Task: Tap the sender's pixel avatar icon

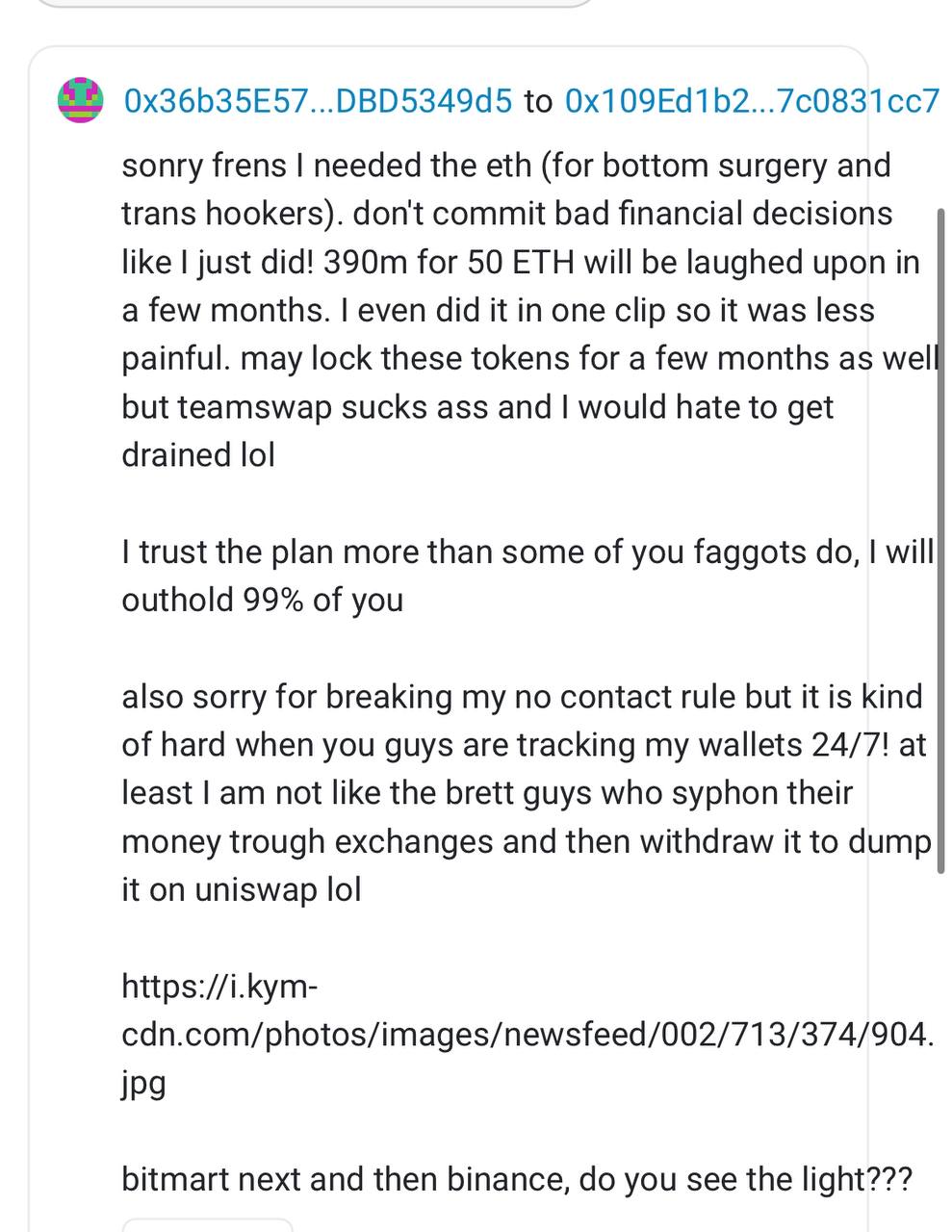Action: click(81, 100)
